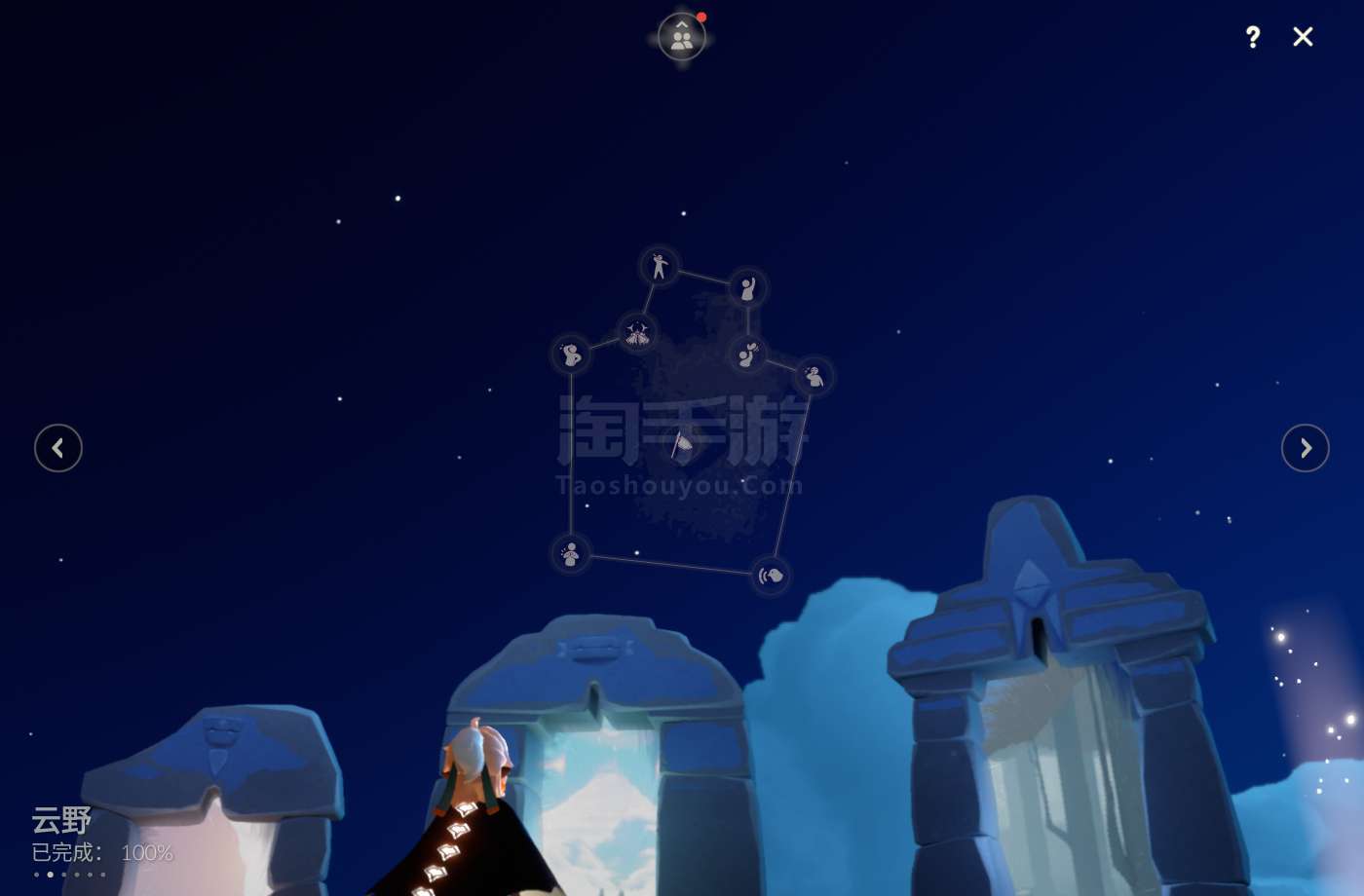Image resolution: width=1364 pixels, height=896 pixels.
Task: Select the call sound spirit node
Action: pyautogui.click(x=771, y=576)
